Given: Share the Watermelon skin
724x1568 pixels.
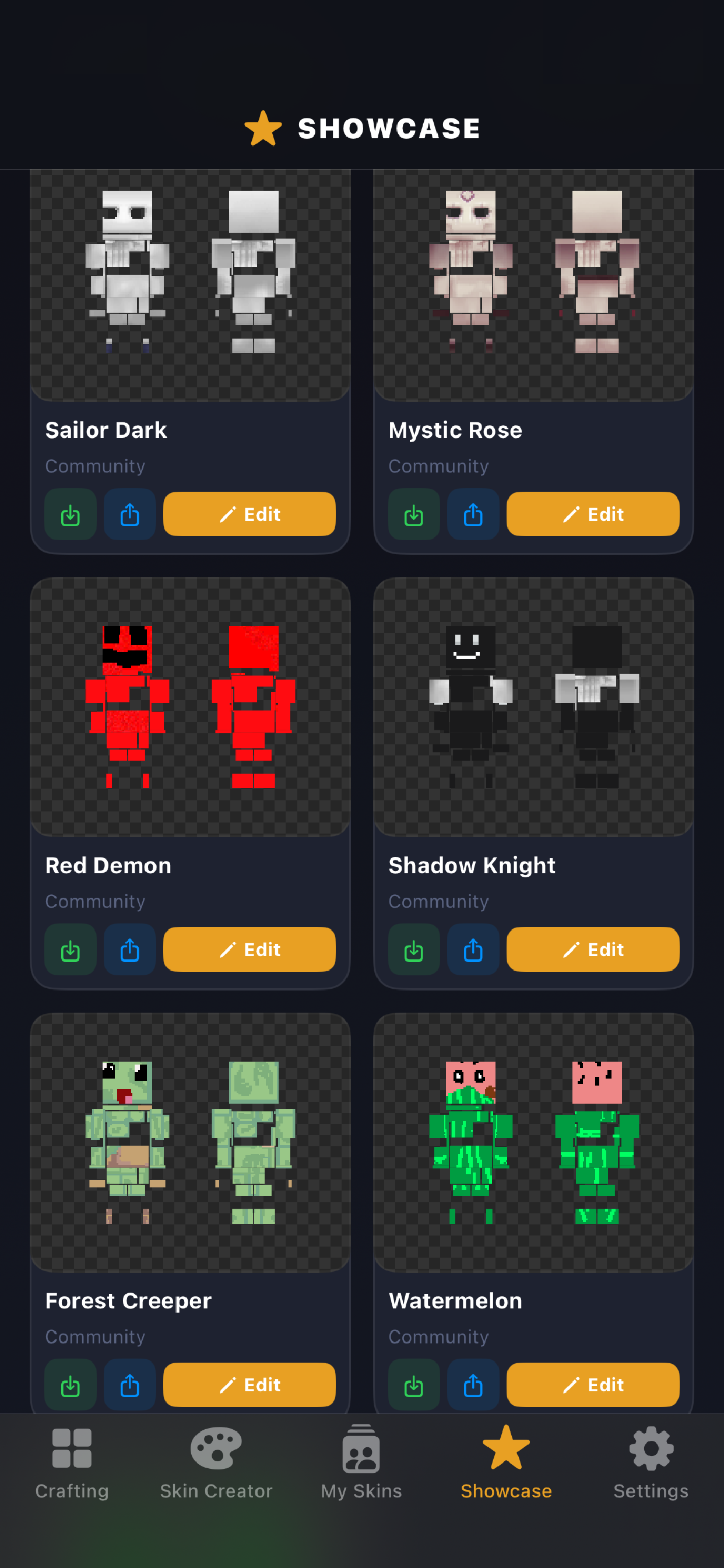Looking at the screenshot, I should point(473,1385).
